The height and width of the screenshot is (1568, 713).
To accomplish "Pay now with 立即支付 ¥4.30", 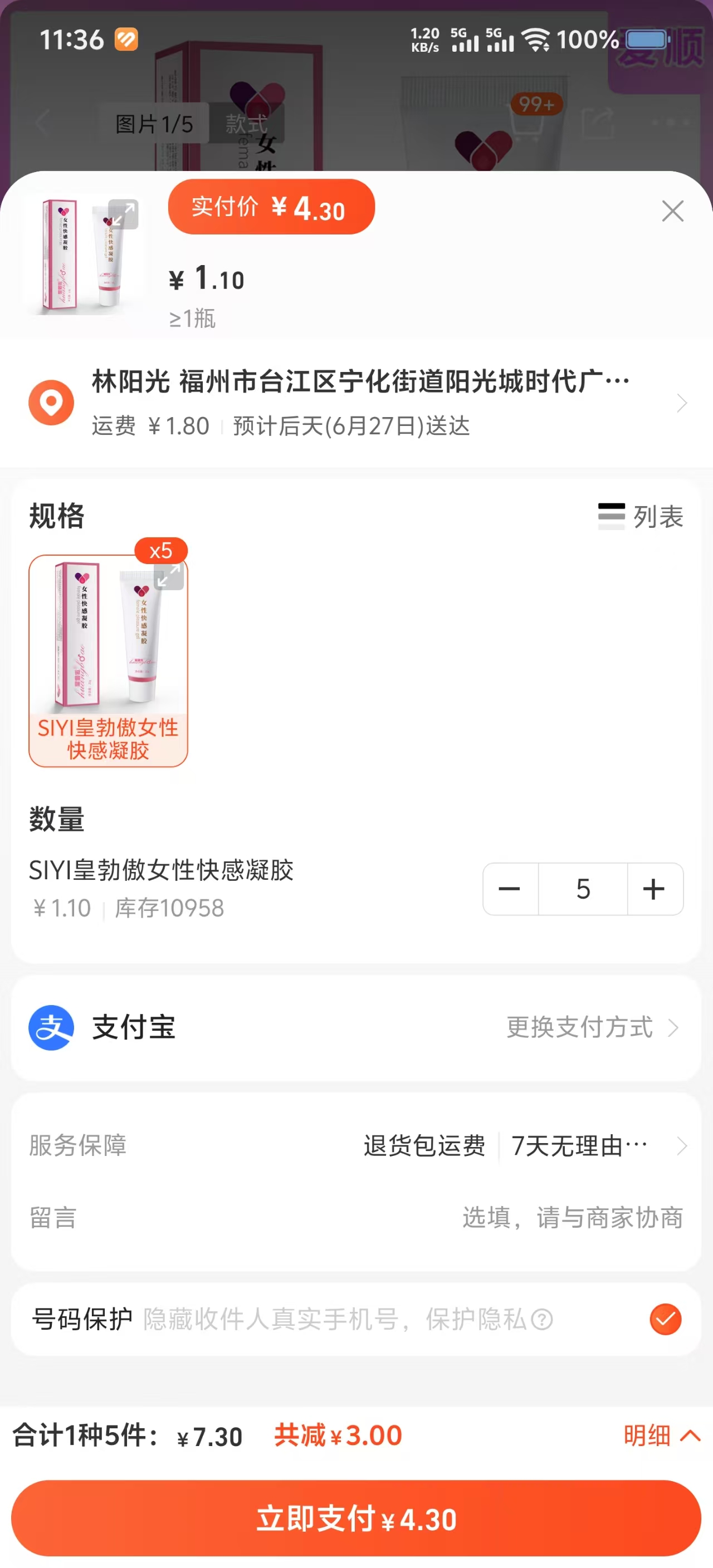I will pos(356,1518).
